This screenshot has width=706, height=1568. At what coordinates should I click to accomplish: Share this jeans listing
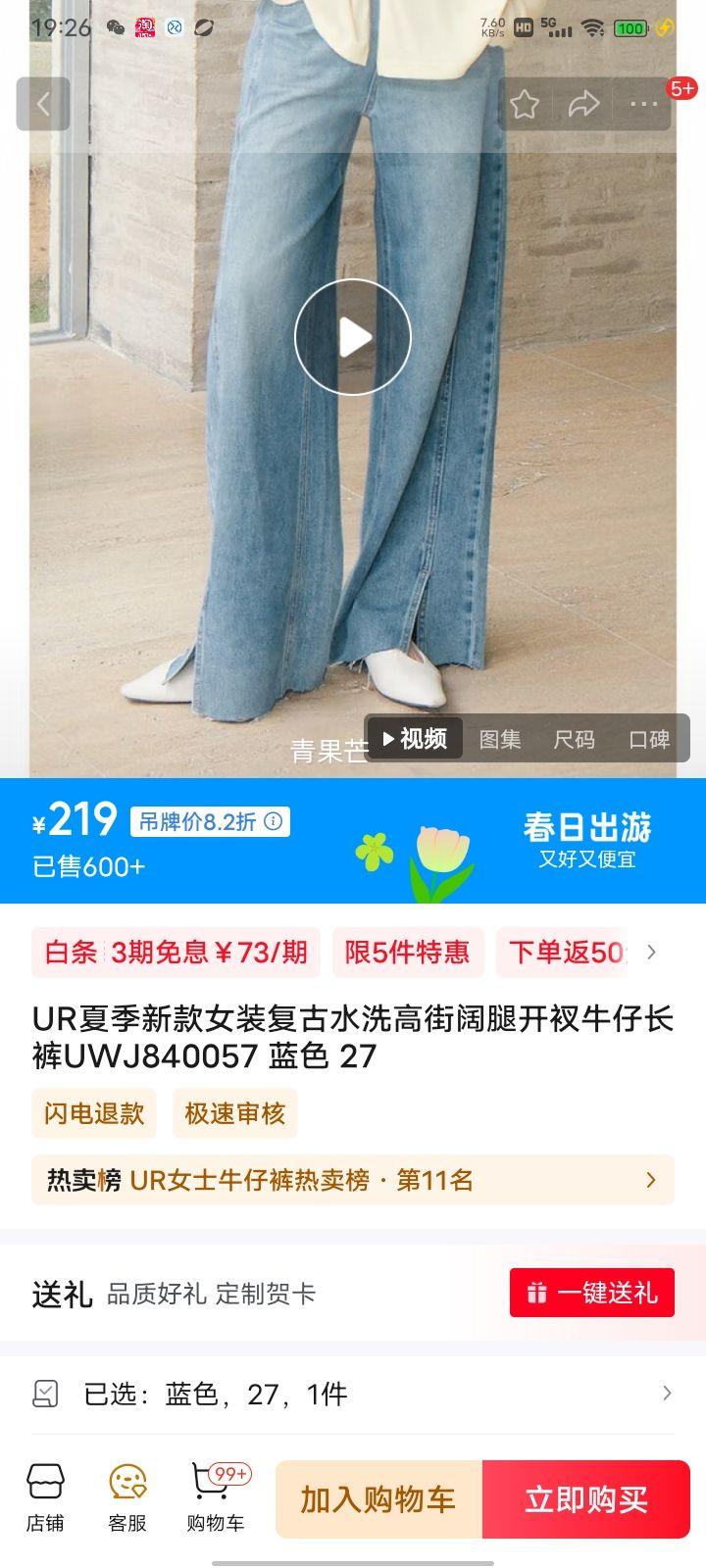583,104
